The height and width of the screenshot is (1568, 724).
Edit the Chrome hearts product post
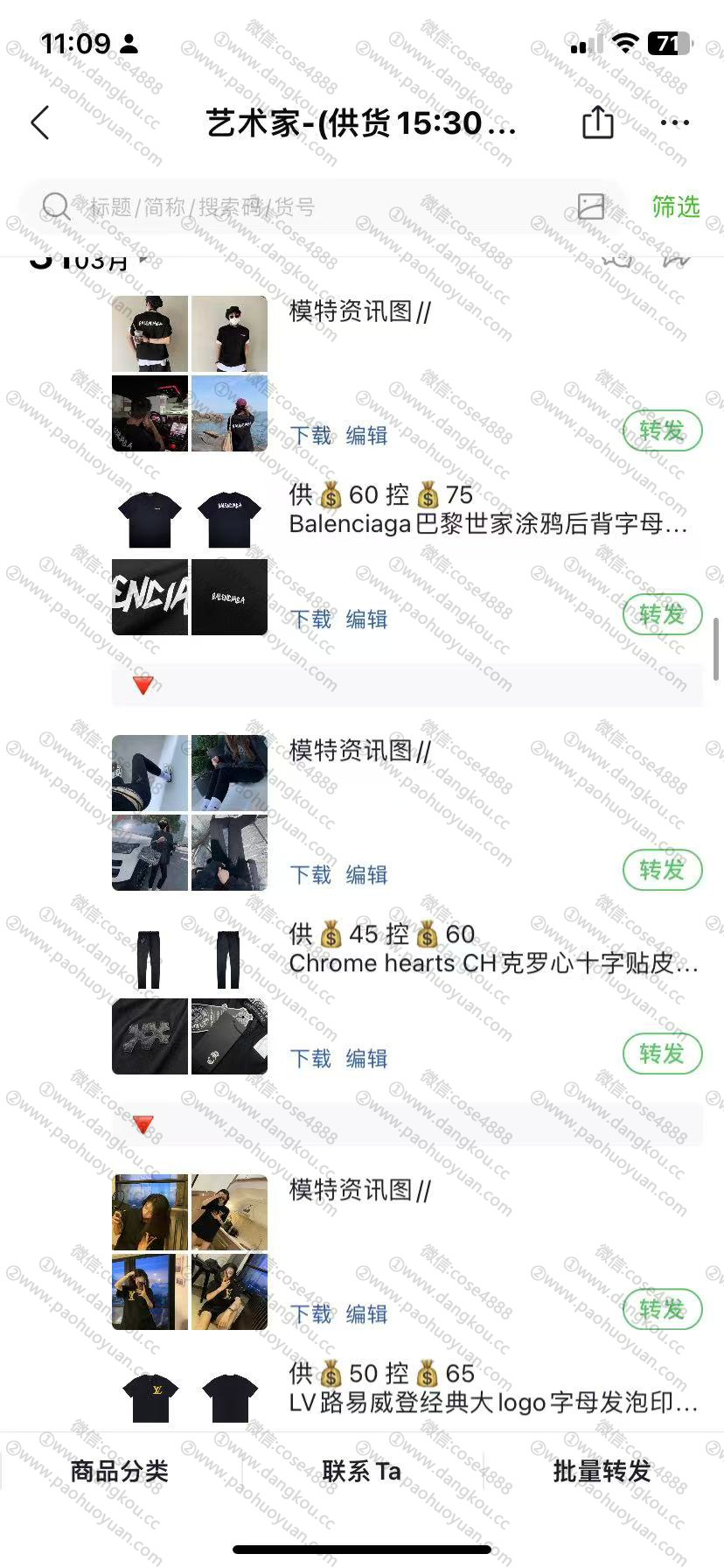pos(366,1059)
